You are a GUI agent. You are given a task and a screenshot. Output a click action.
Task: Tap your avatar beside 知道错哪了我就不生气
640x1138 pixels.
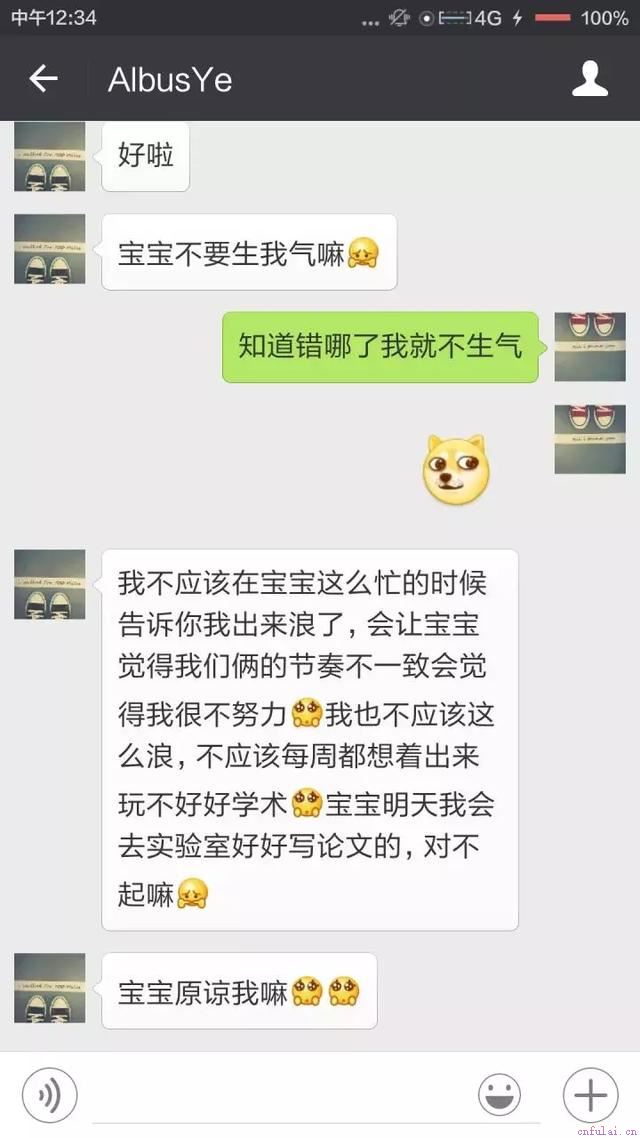click(589, 347)
